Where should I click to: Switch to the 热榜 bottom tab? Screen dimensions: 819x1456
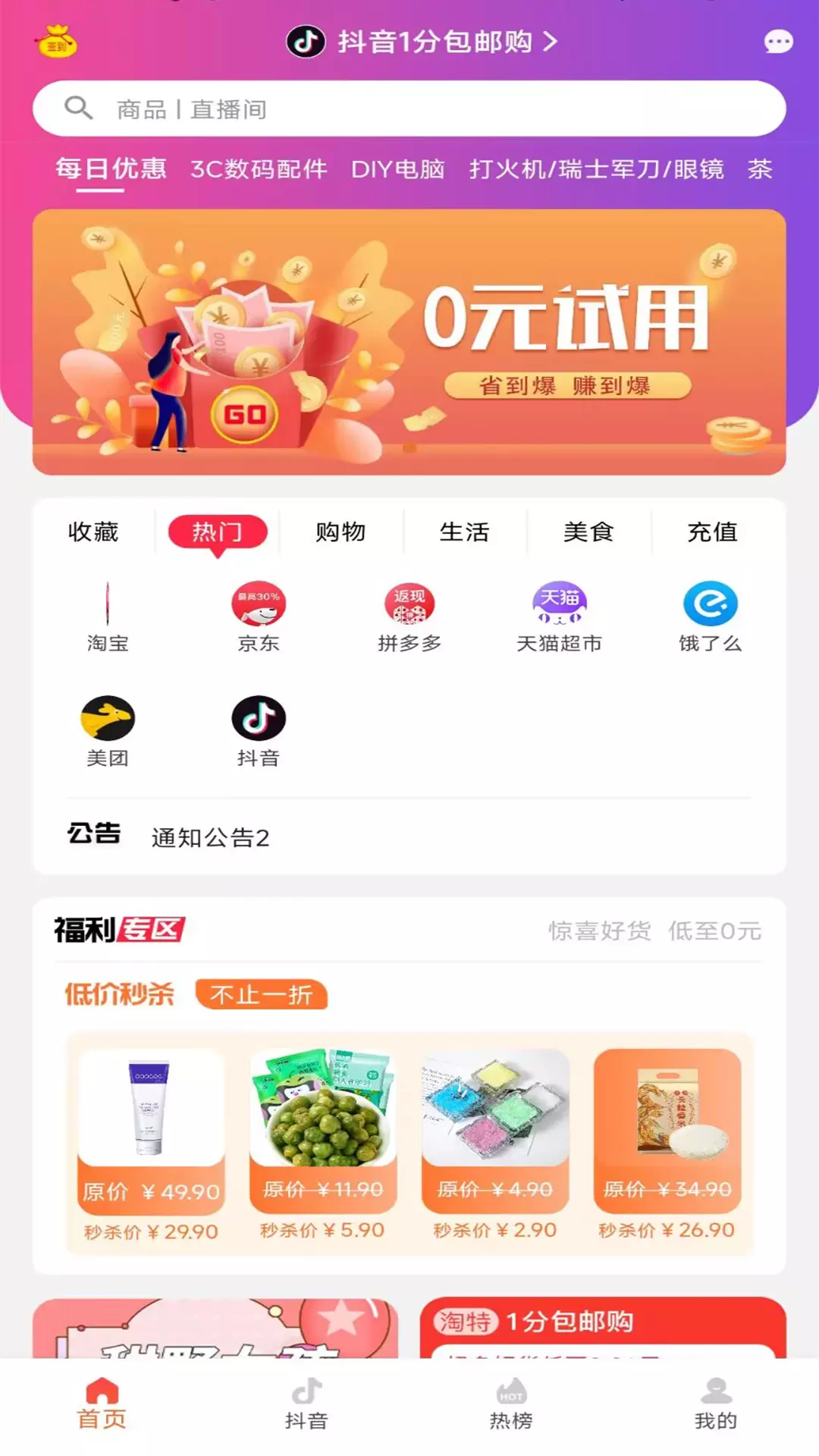[511, 1404]
